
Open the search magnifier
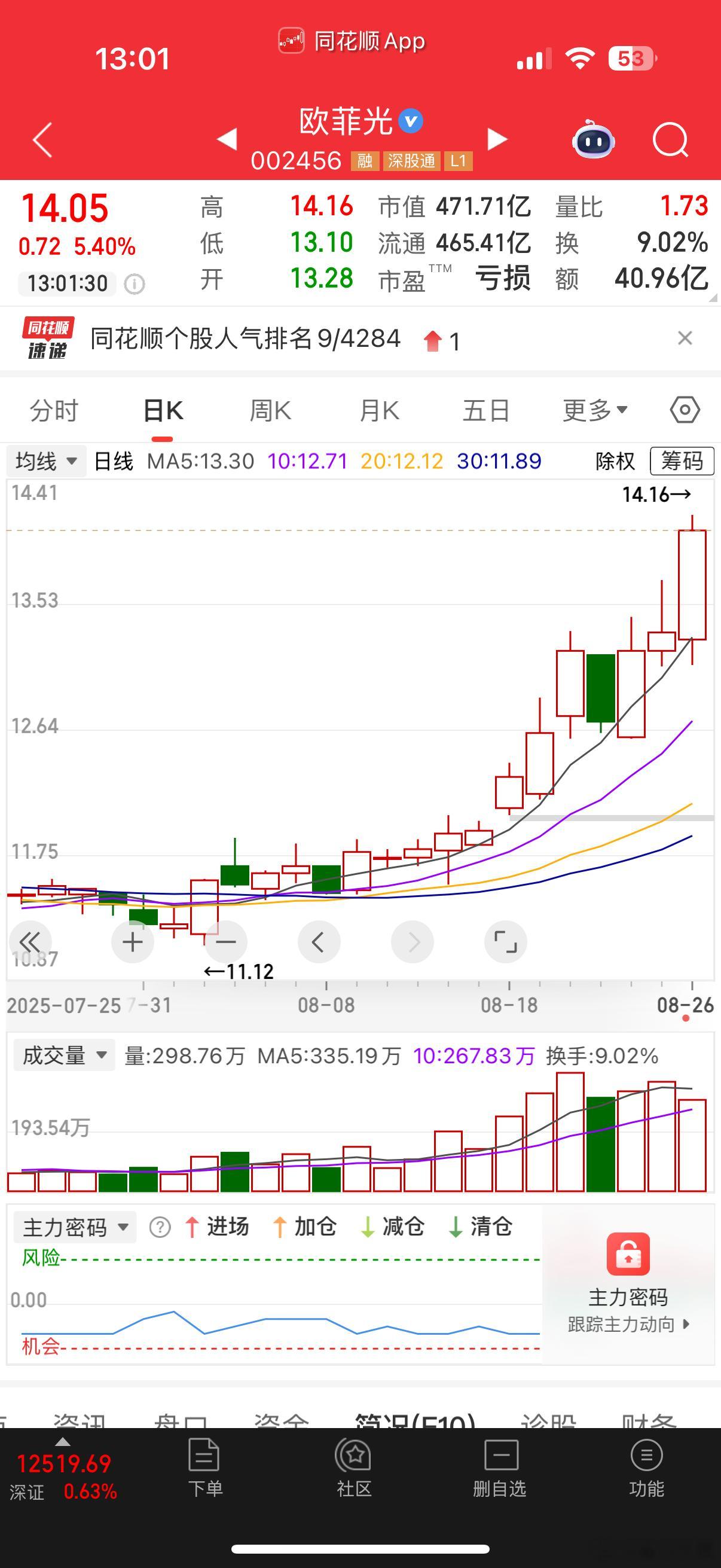coord(670,141)
